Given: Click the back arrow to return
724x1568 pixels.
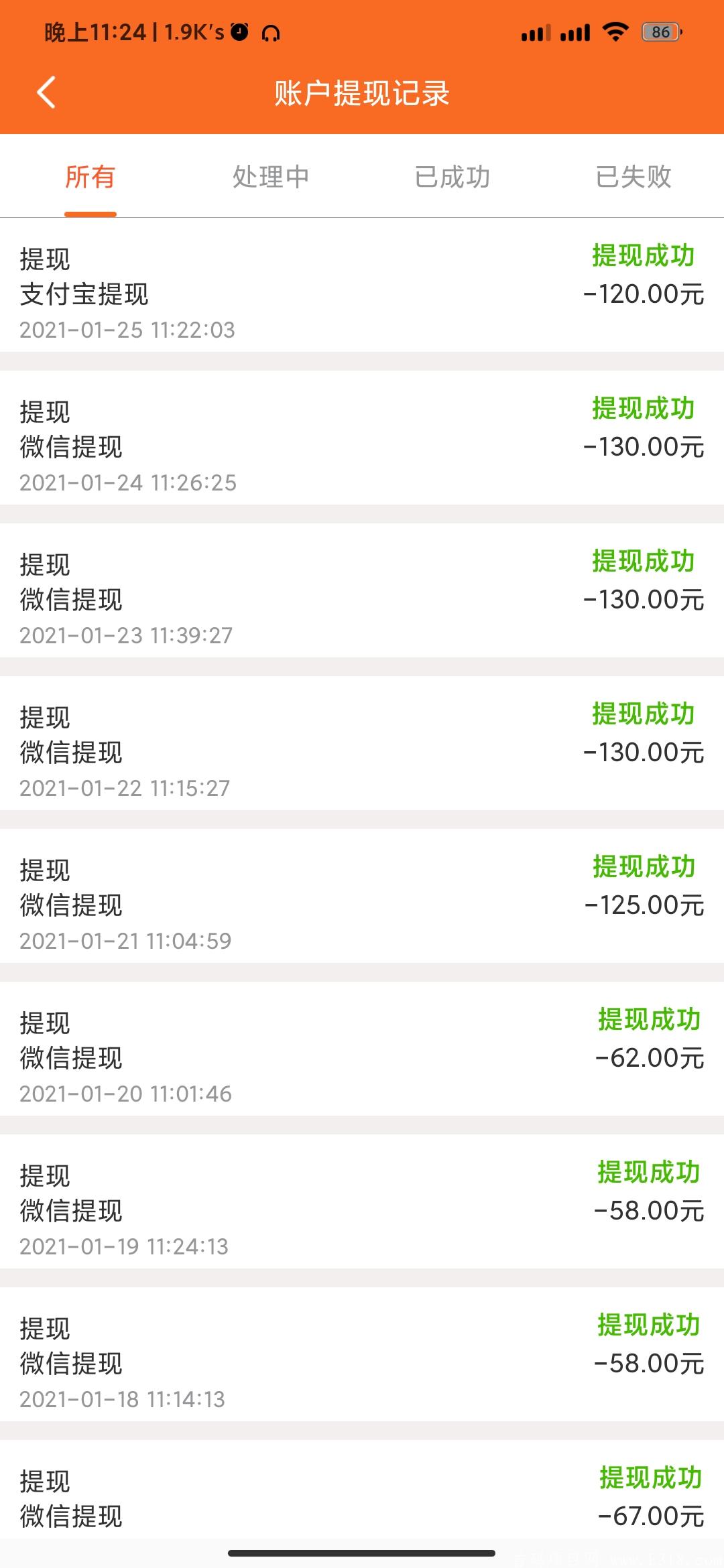Looking at the screenshot, I should (47, 94).
